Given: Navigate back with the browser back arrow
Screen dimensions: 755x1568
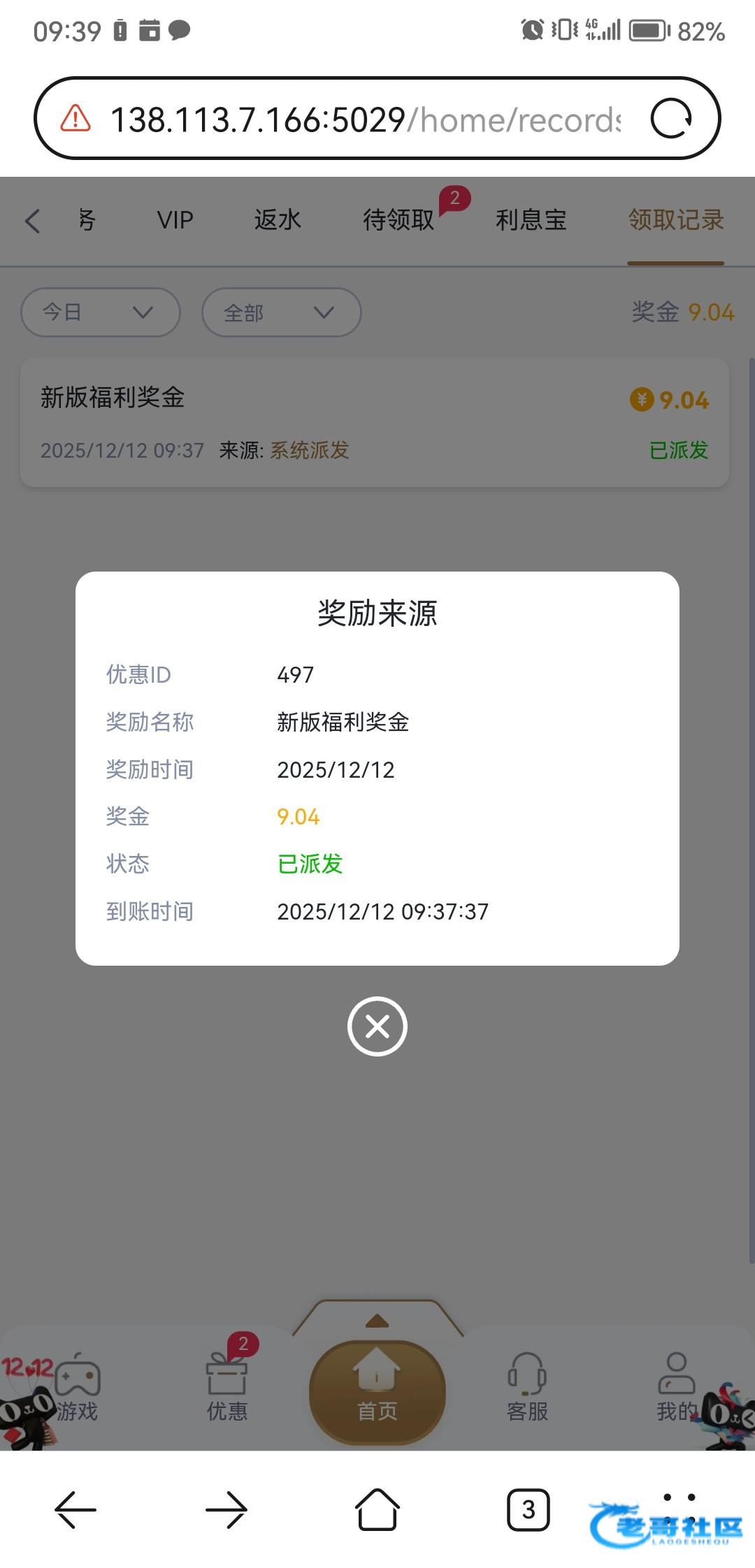Looking at the screenshot, I should (x=75, y=1509).
